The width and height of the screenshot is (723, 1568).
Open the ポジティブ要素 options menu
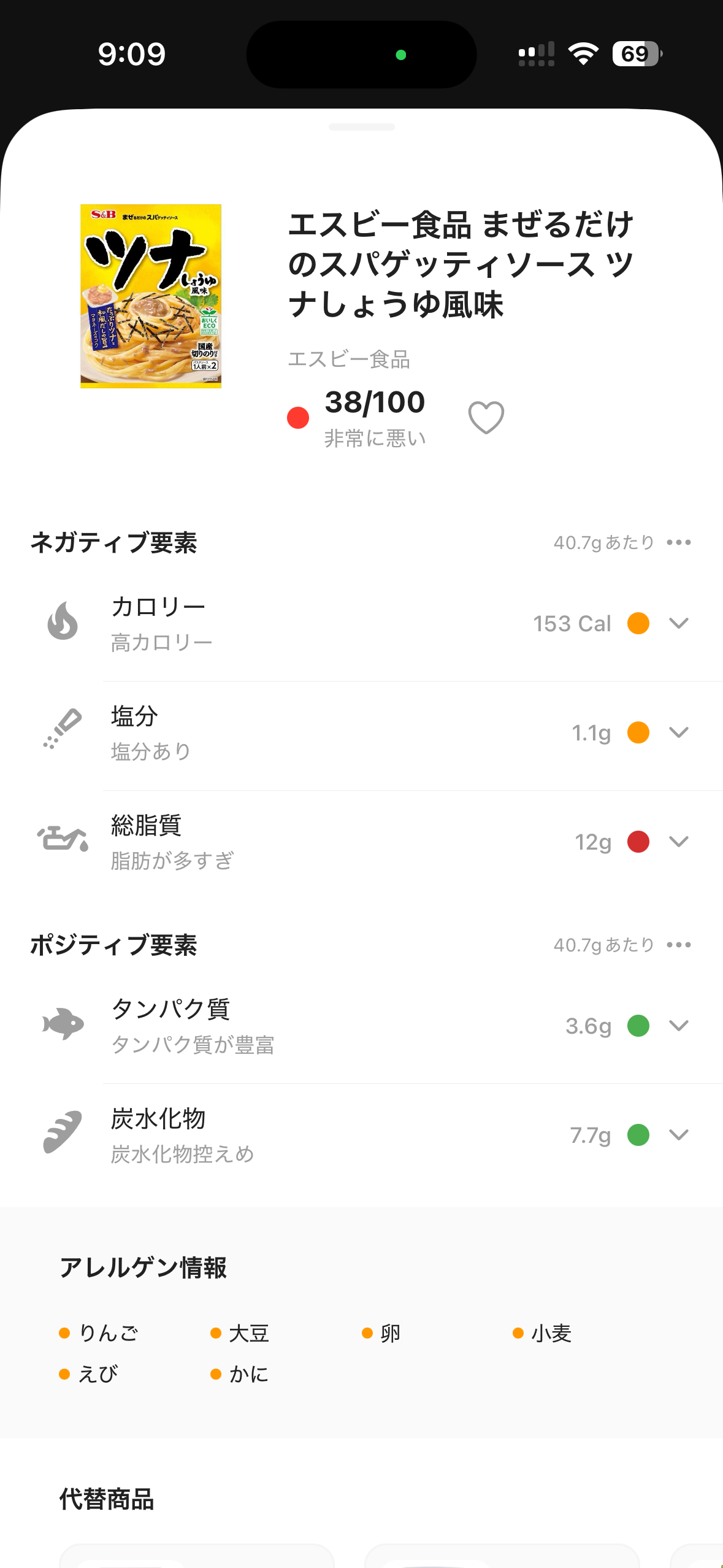click(679, 945)
